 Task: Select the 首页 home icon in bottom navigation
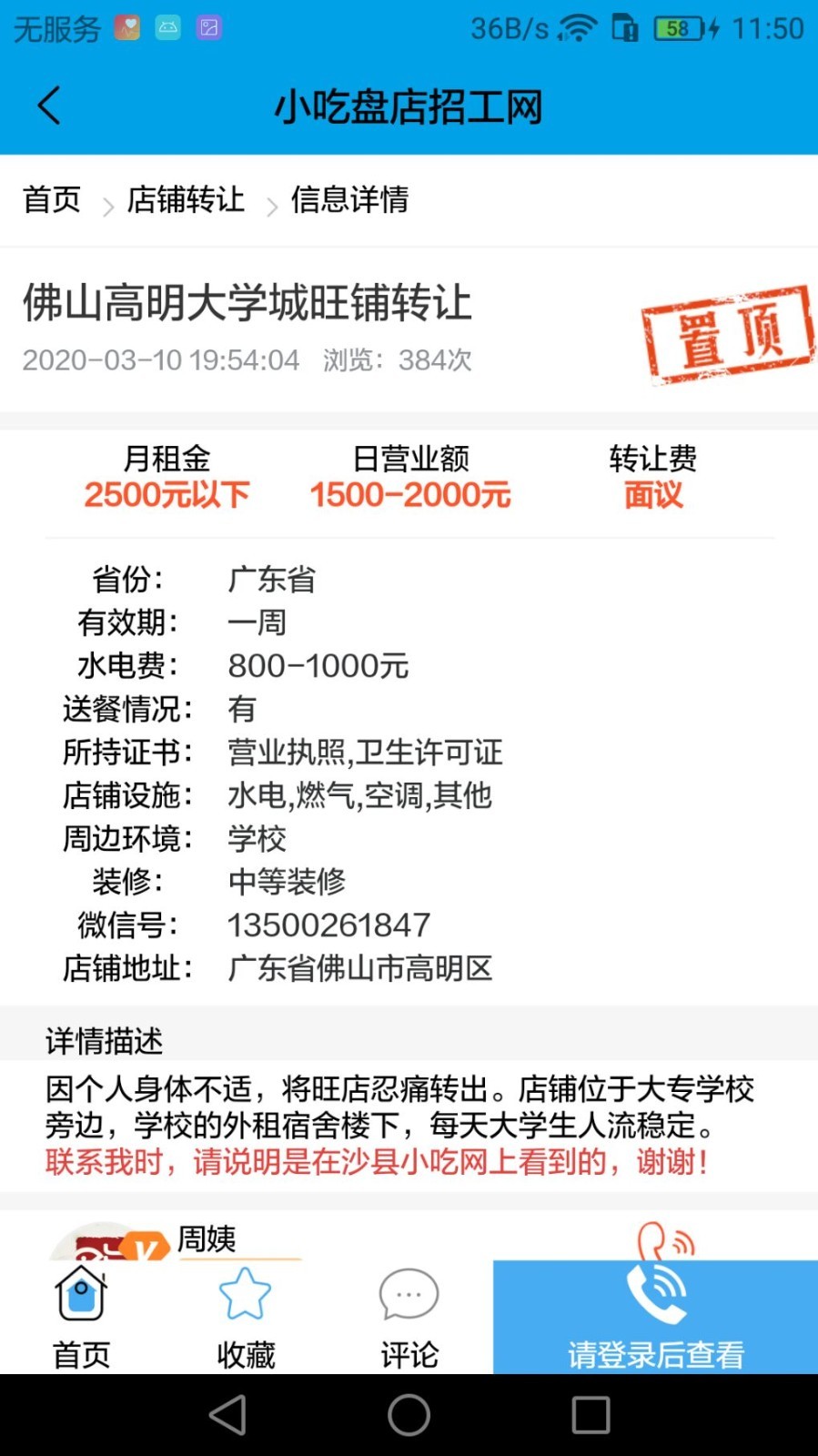click(81, 1293)
